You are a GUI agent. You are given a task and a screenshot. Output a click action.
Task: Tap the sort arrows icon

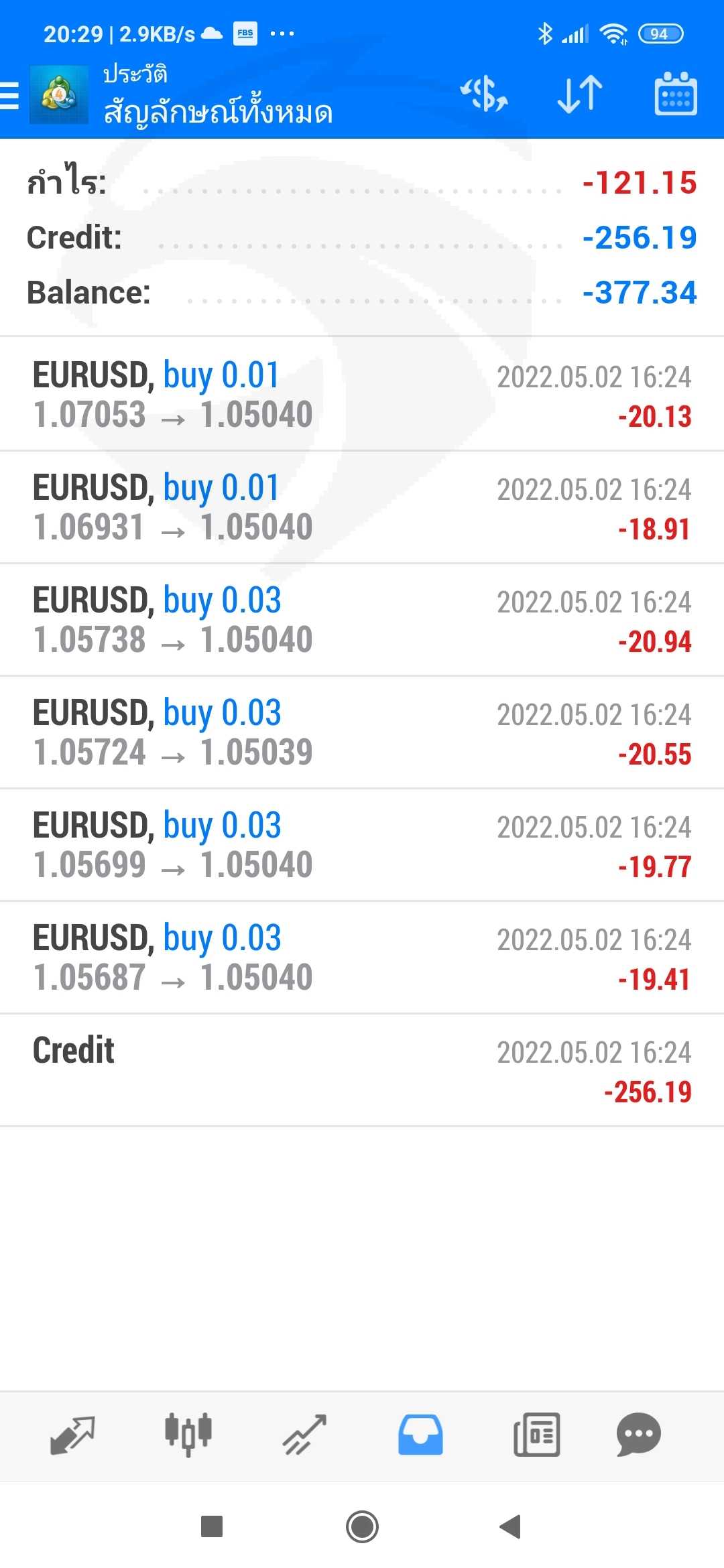click(x=580, y=94)
